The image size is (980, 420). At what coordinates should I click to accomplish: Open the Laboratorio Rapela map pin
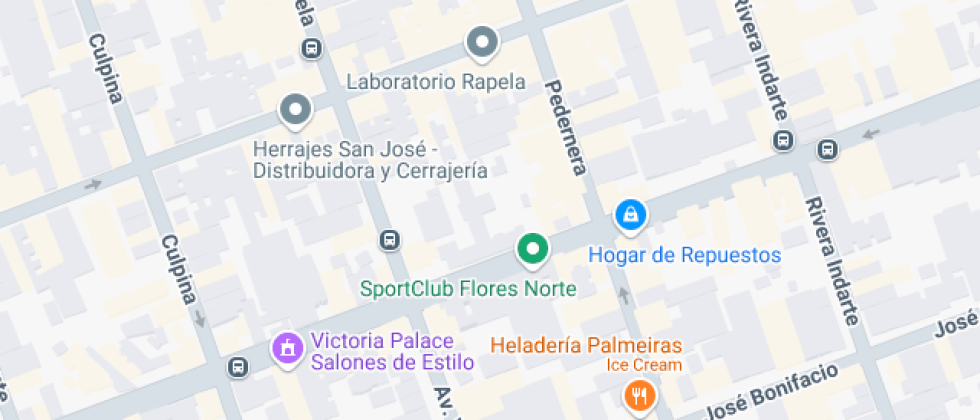pos(483,42)
